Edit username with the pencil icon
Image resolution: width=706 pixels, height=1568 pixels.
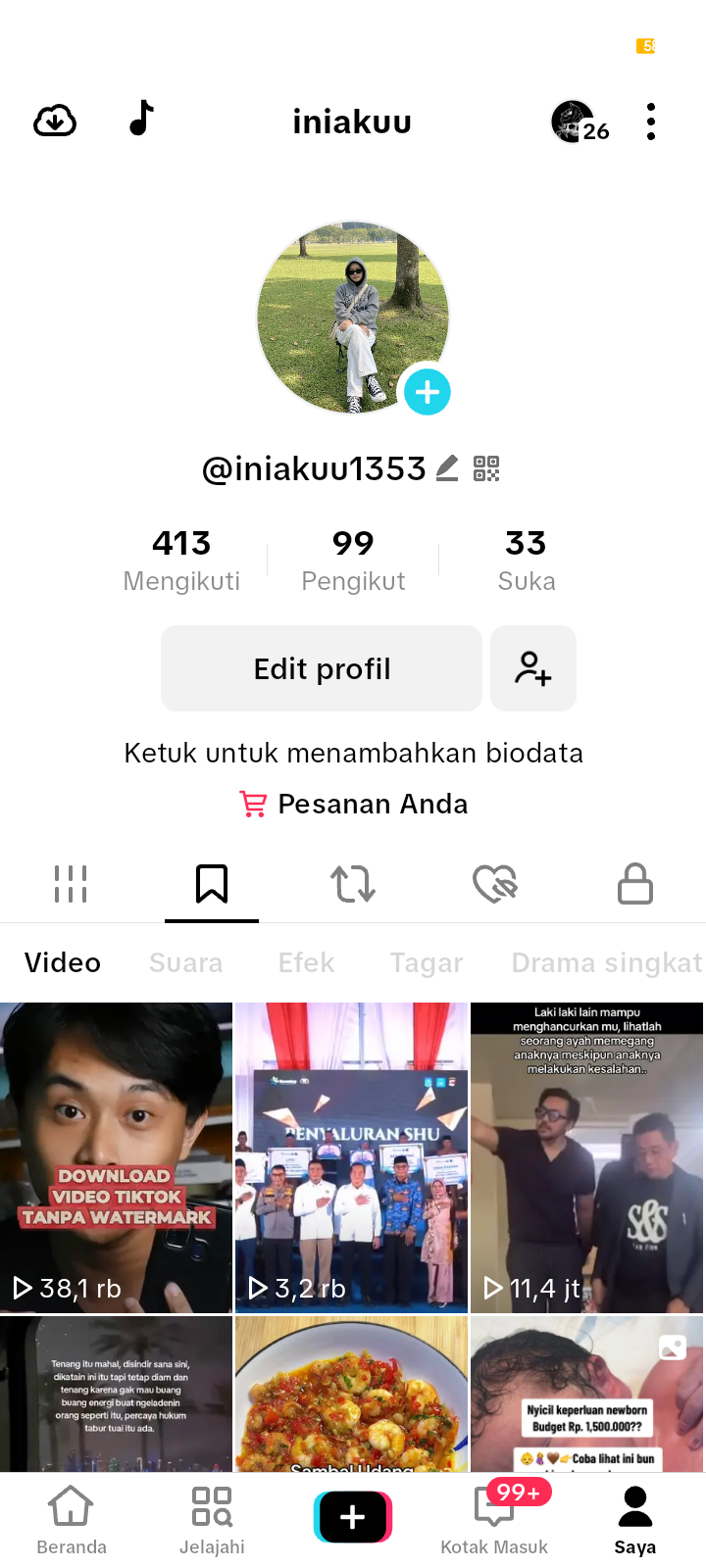[447, 468]
